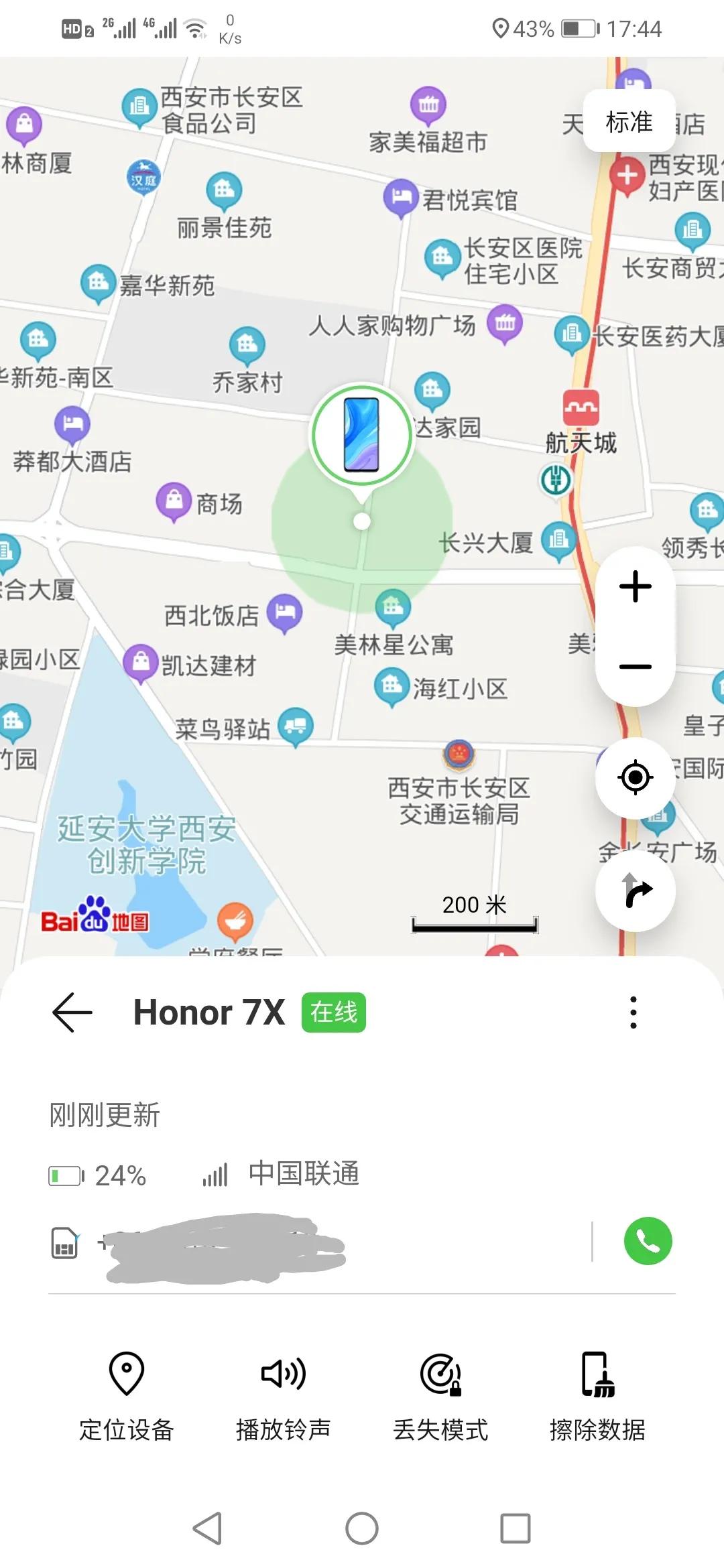The height and width of the screenshot is (1568, 724).
Task: Zoom in using the plus button
Action: 635,588
